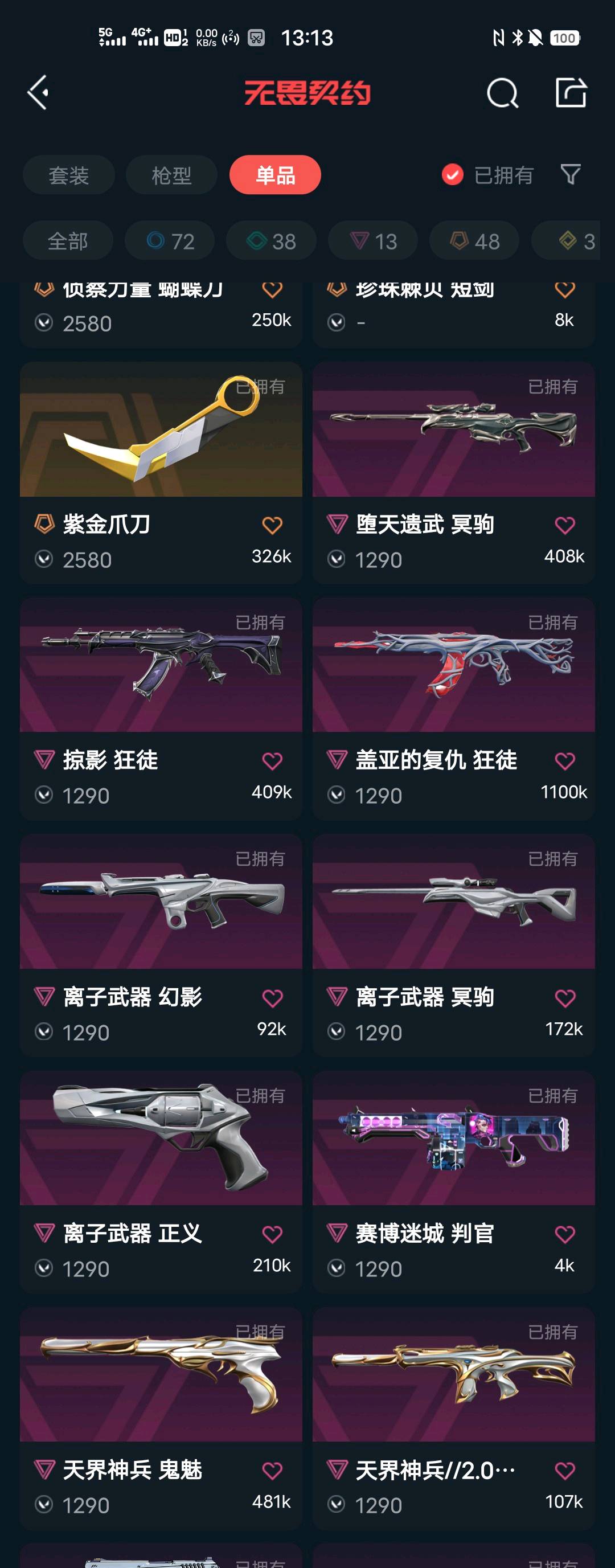Tap the share icon in the header
615x1568 pixels.
click(x=571, y=92)
